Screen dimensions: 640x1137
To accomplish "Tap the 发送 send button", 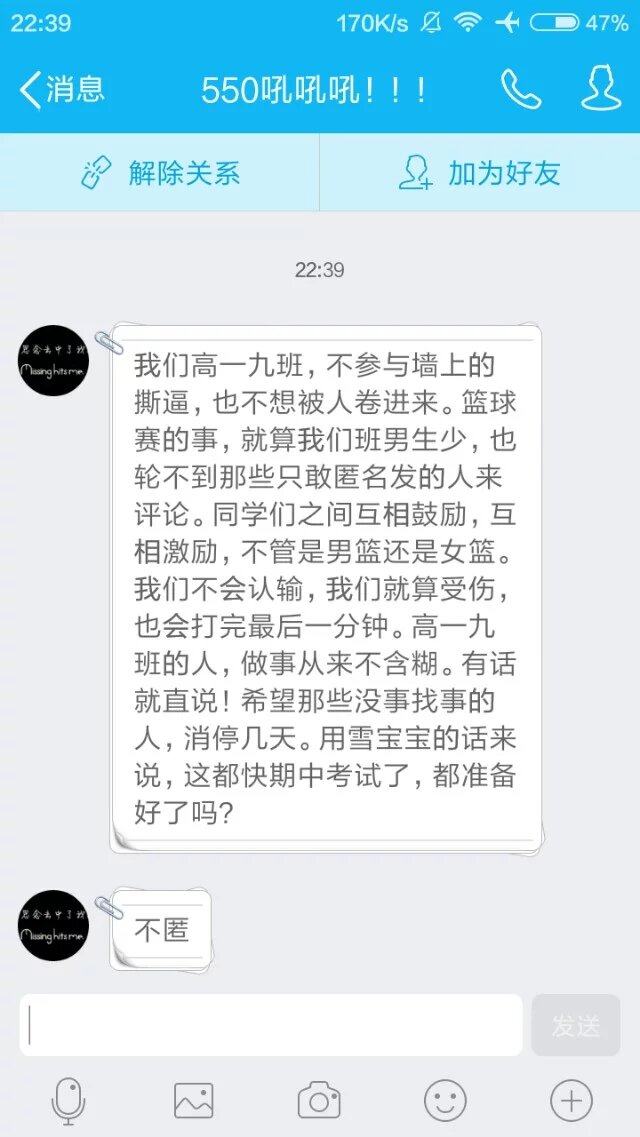I will pos(576,1025).
